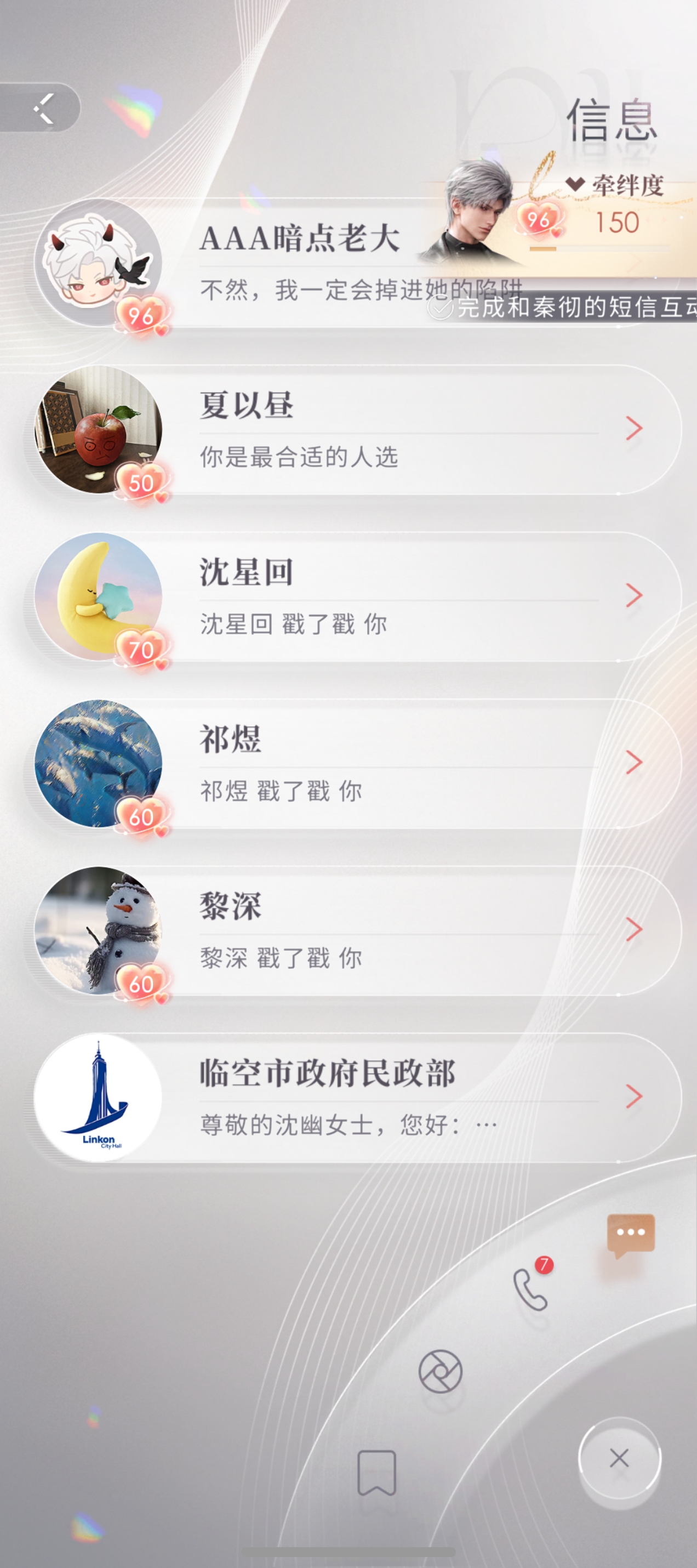Image resolution: width=697 pixels, height=1568 pixels.
Task: Open the phone calls tab
Action: [530, 1288]
